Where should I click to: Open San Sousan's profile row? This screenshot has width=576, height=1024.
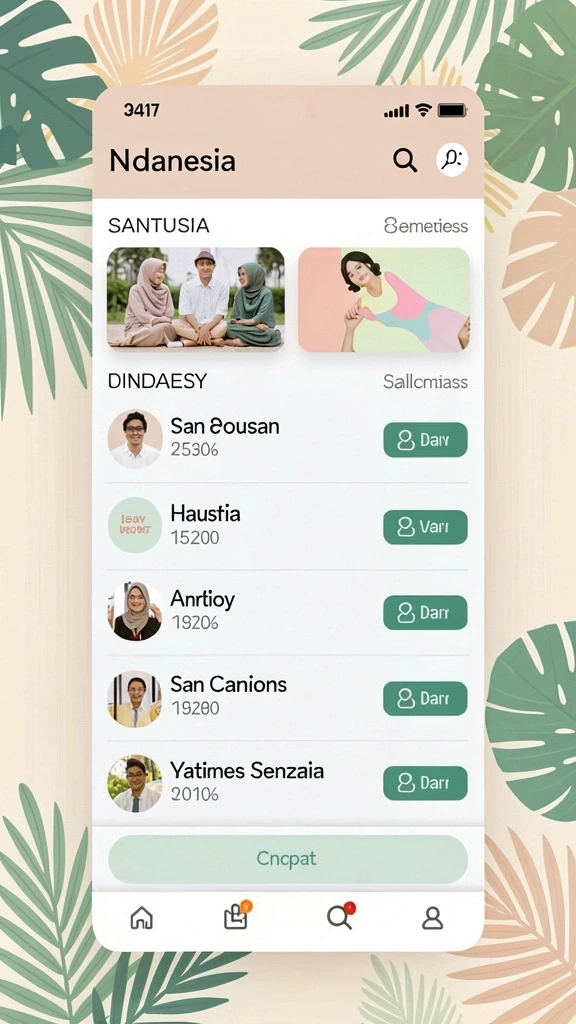click(287, 440)
